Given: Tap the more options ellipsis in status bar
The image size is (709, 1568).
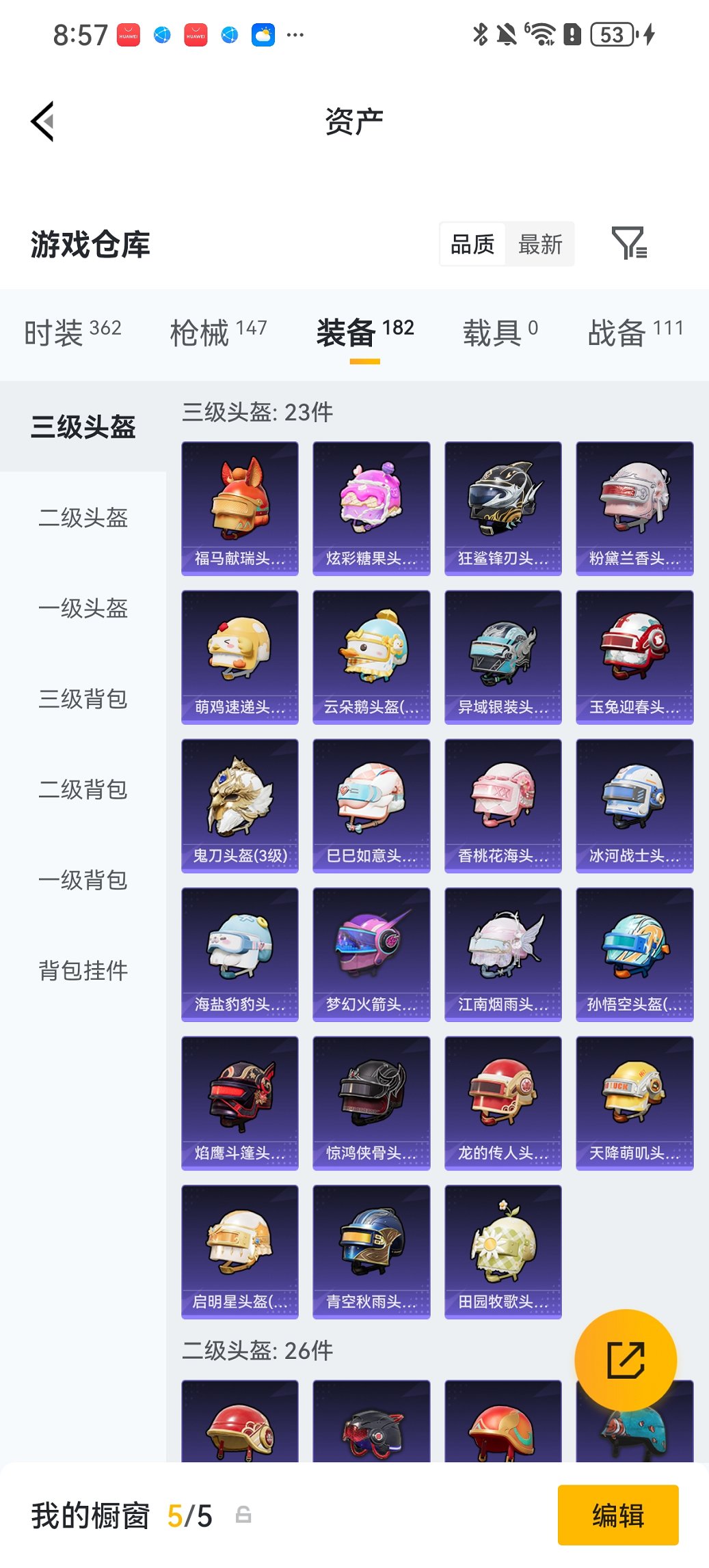Looking at the screenshot, I should point(295,35).
